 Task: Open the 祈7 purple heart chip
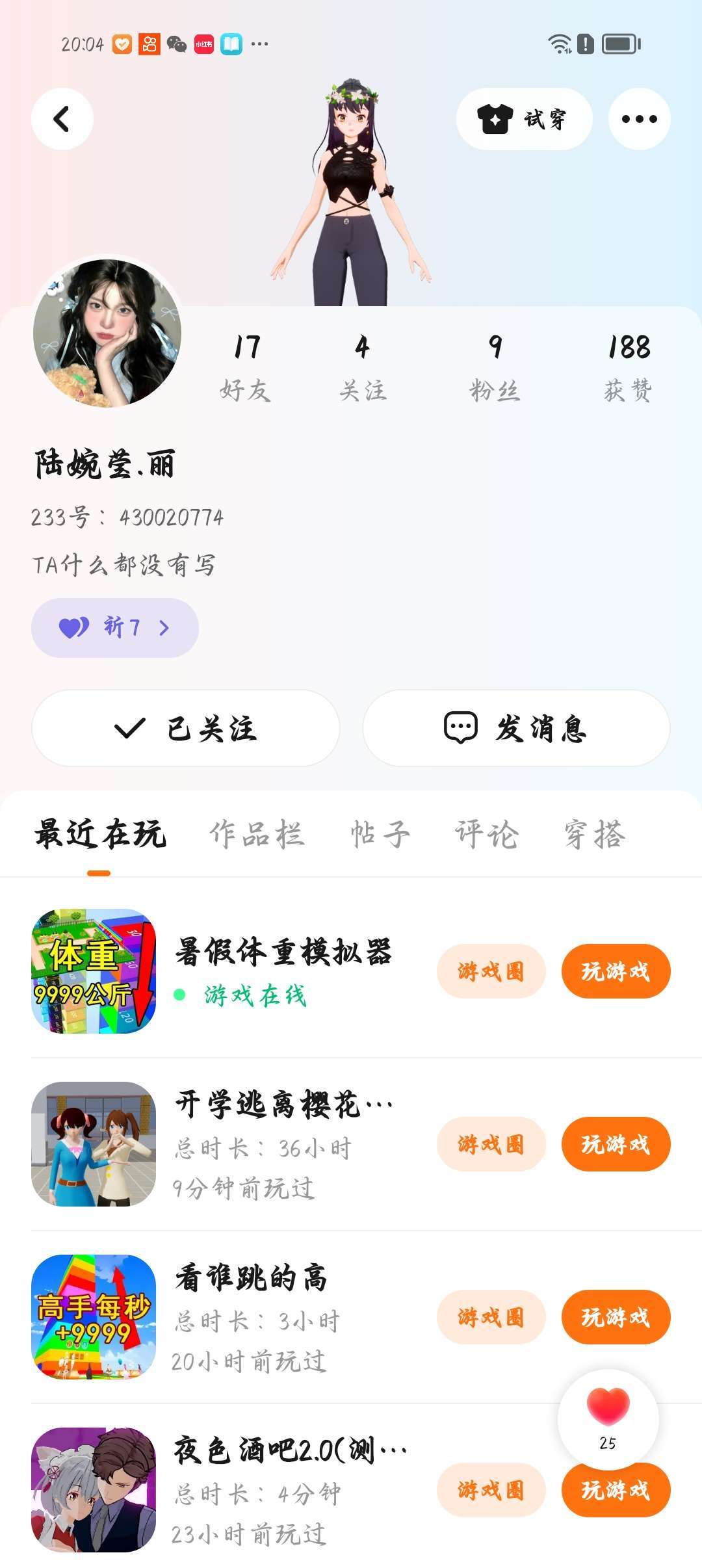tap(114, 627)
